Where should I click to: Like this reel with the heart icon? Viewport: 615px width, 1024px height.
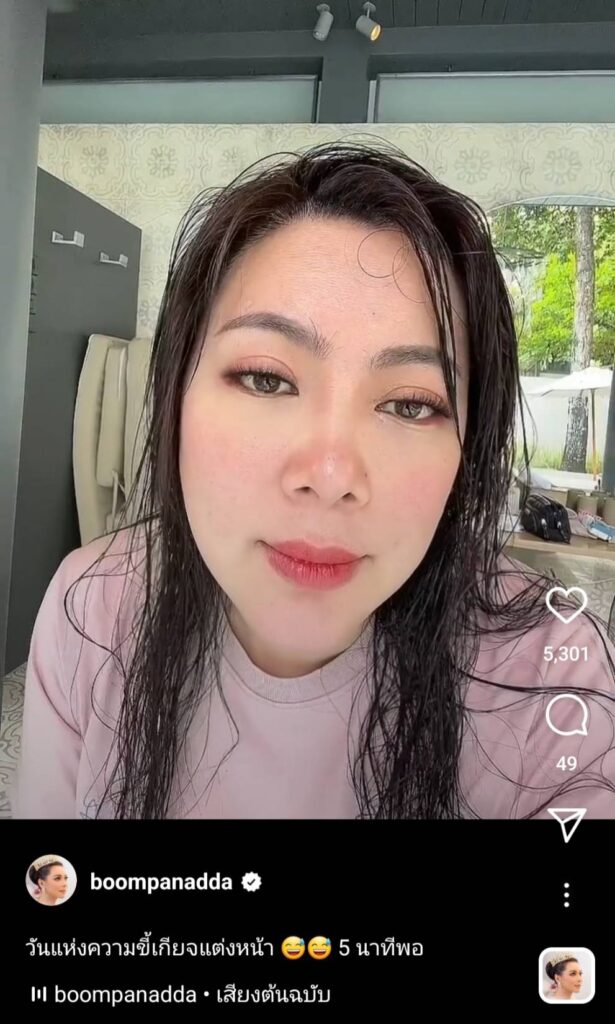pyautogui.click(x=566, y=606)
